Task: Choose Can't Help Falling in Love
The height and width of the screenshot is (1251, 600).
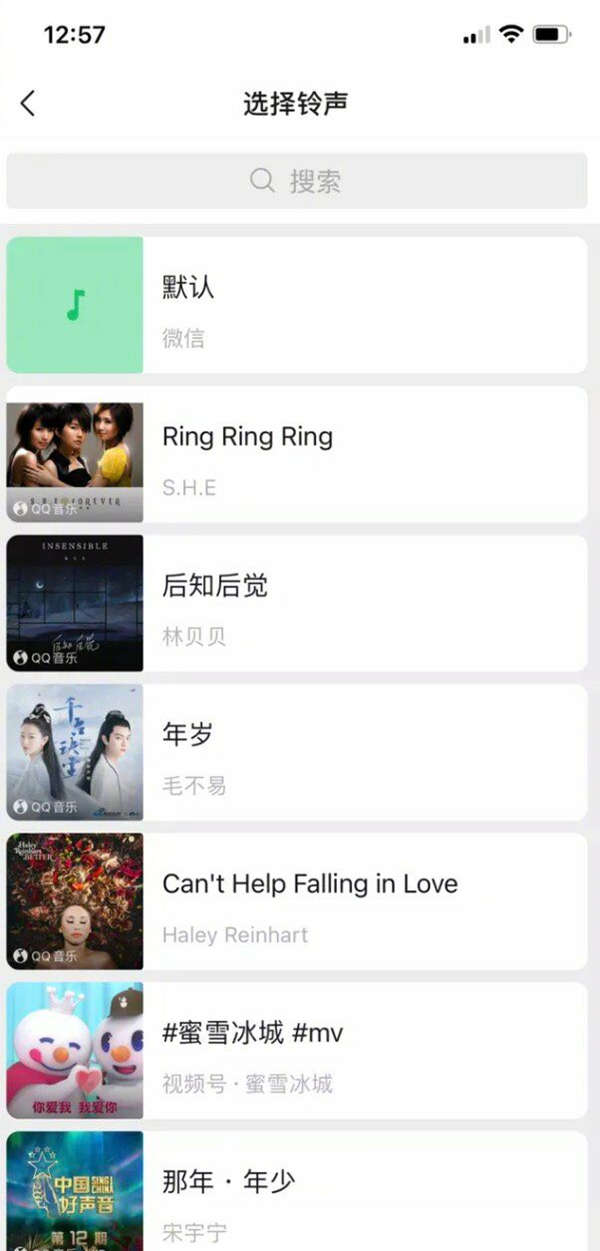Action: 297,901
